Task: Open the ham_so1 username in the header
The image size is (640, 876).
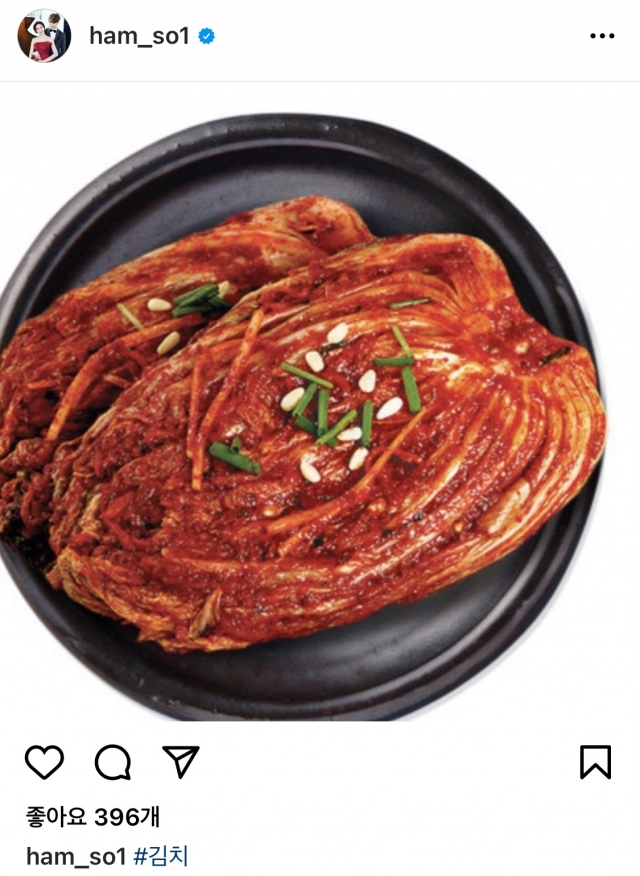Action: (139, 37)
